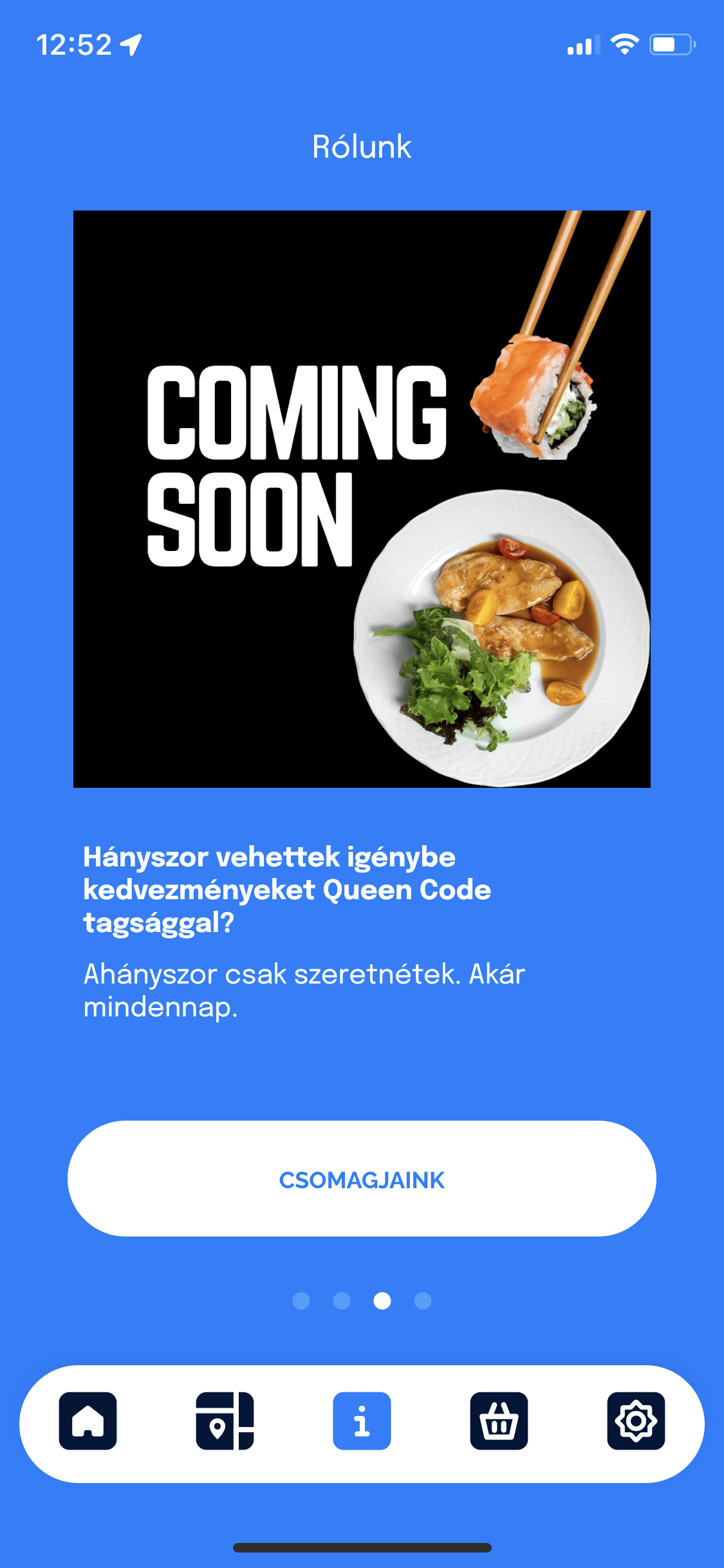Jump to the first page indicator dot
The image size is (724, 1568).
(x=301, y=1301)
